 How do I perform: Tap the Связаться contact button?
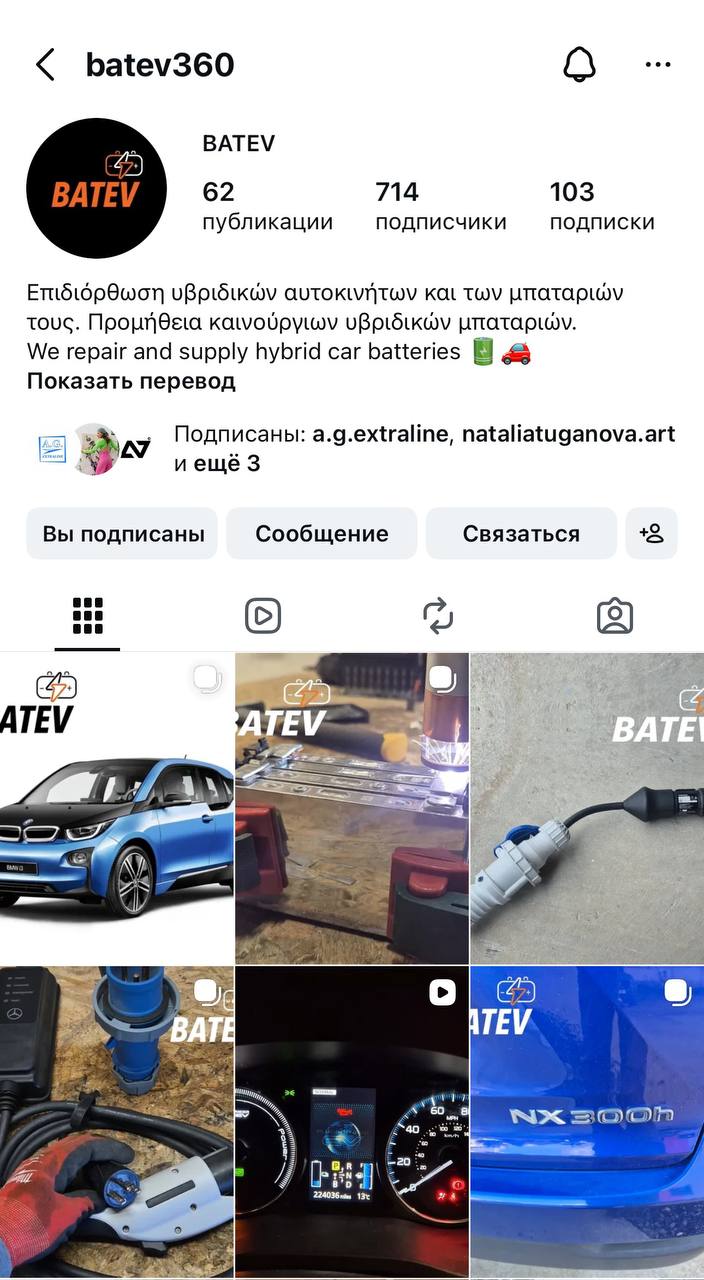pyautogui.click(x=521, y=533)
